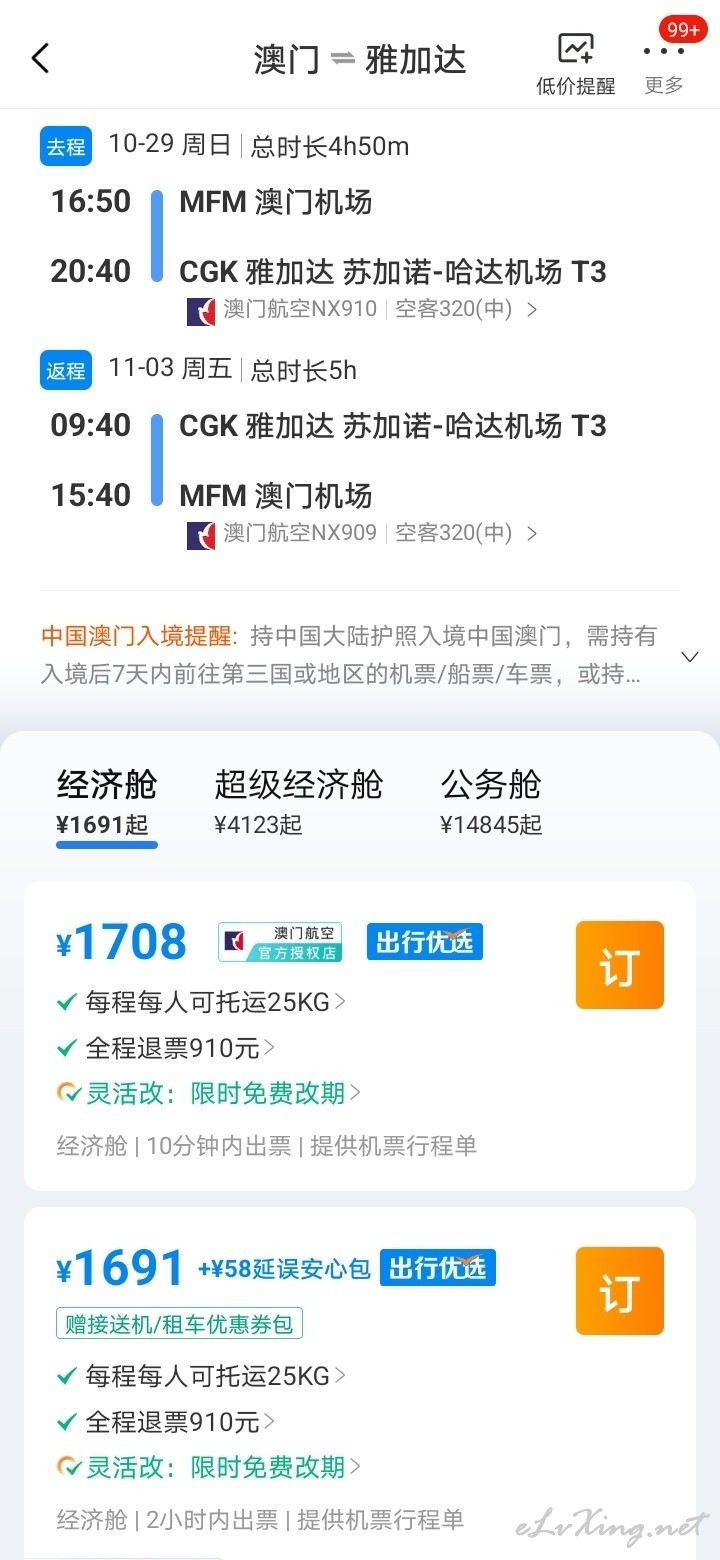View return flight NX909 details

[362, 533]
